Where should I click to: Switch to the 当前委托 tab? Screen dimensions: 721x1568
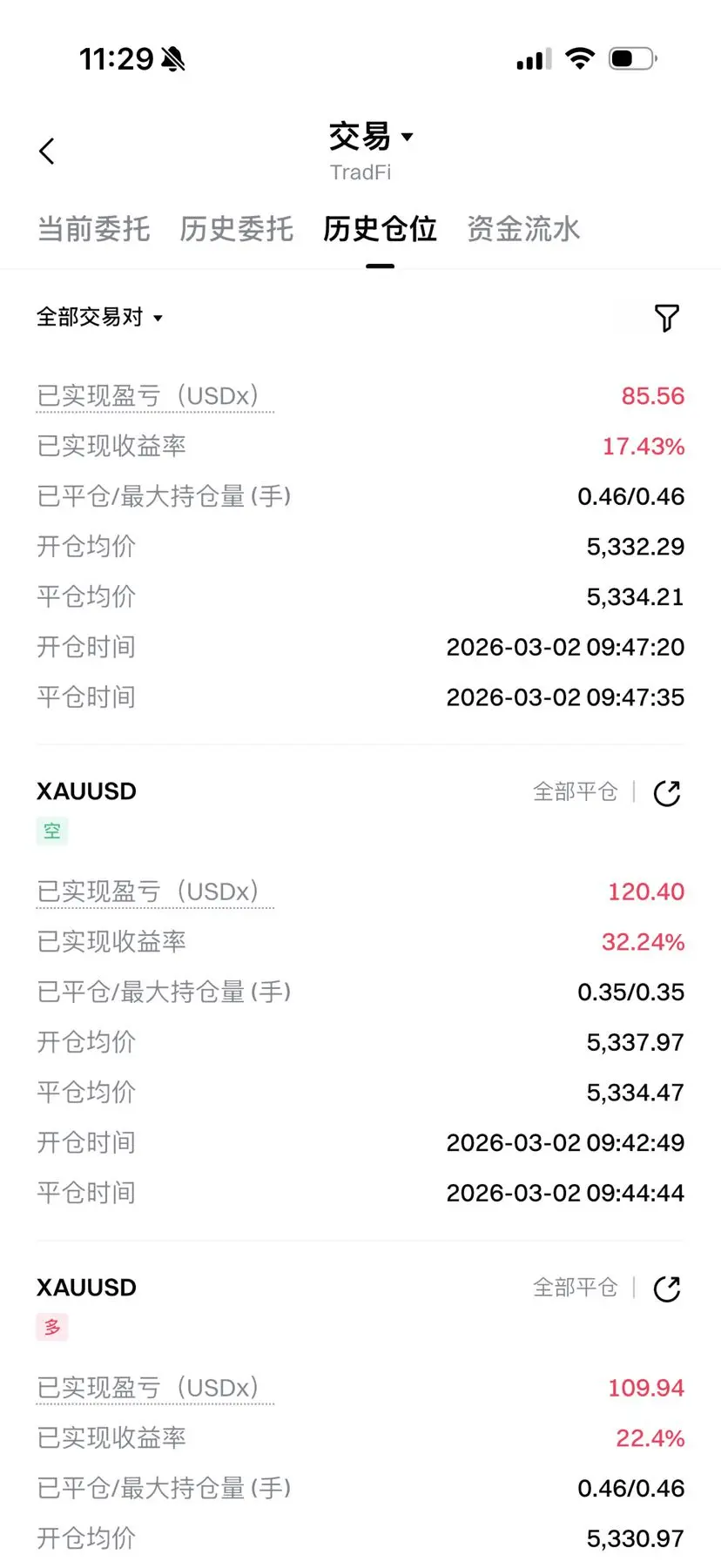click(x=93, y=229)
